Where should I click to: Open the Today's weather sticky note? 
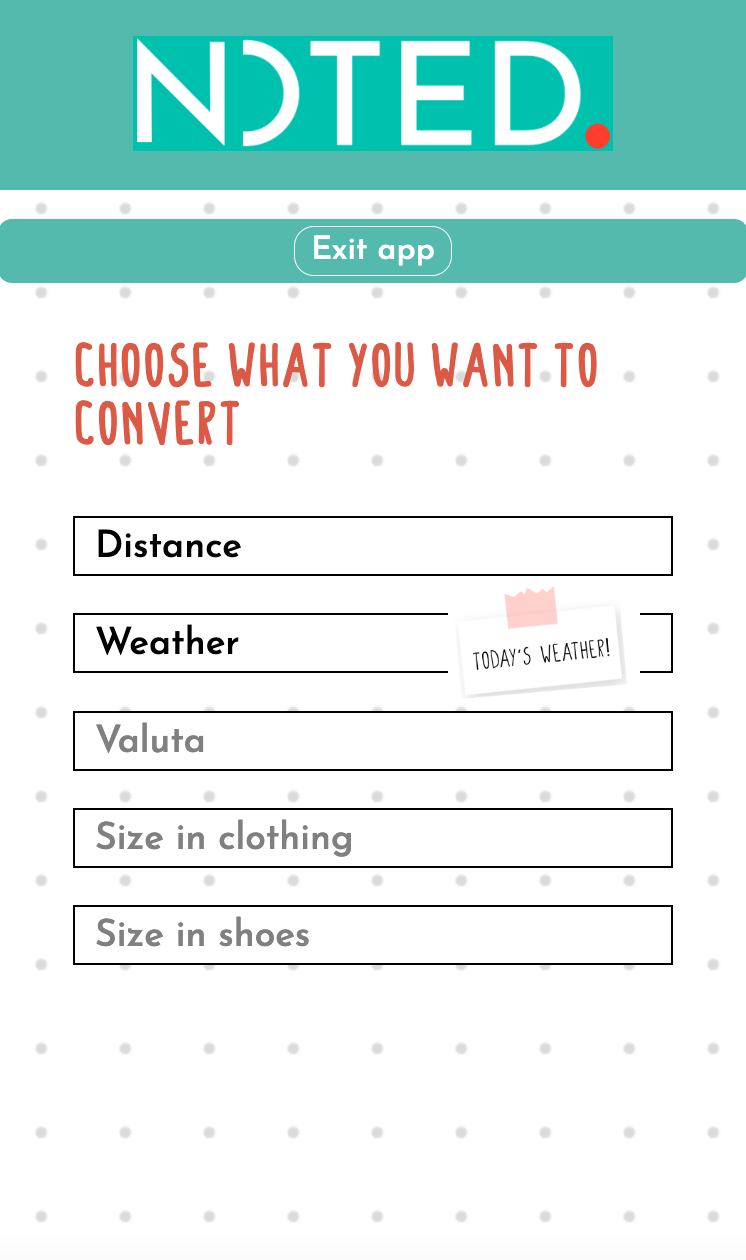tap(541, 652)
